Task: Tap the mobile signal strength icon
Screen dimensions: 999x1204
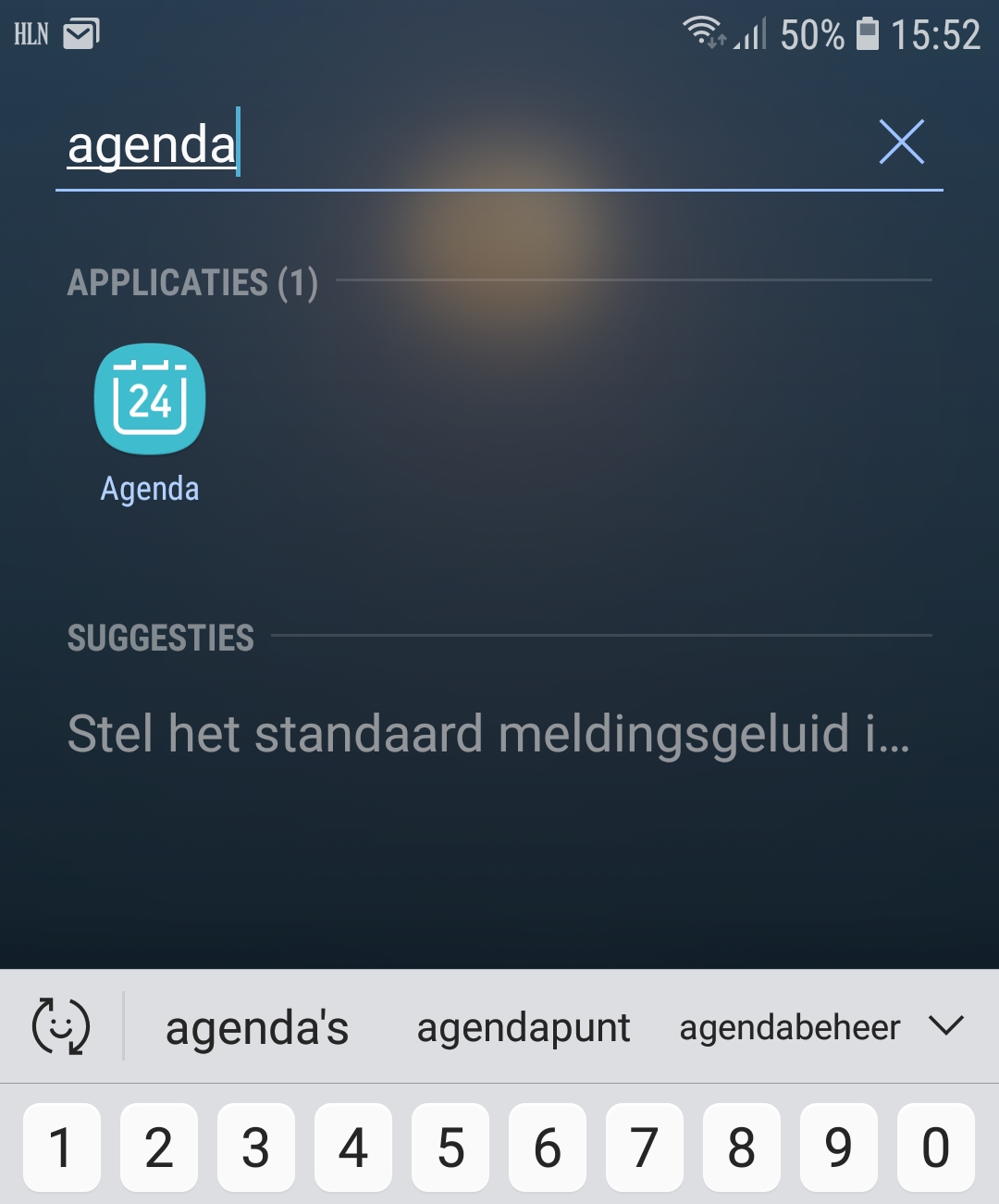Action: click(x=749, y=35)
